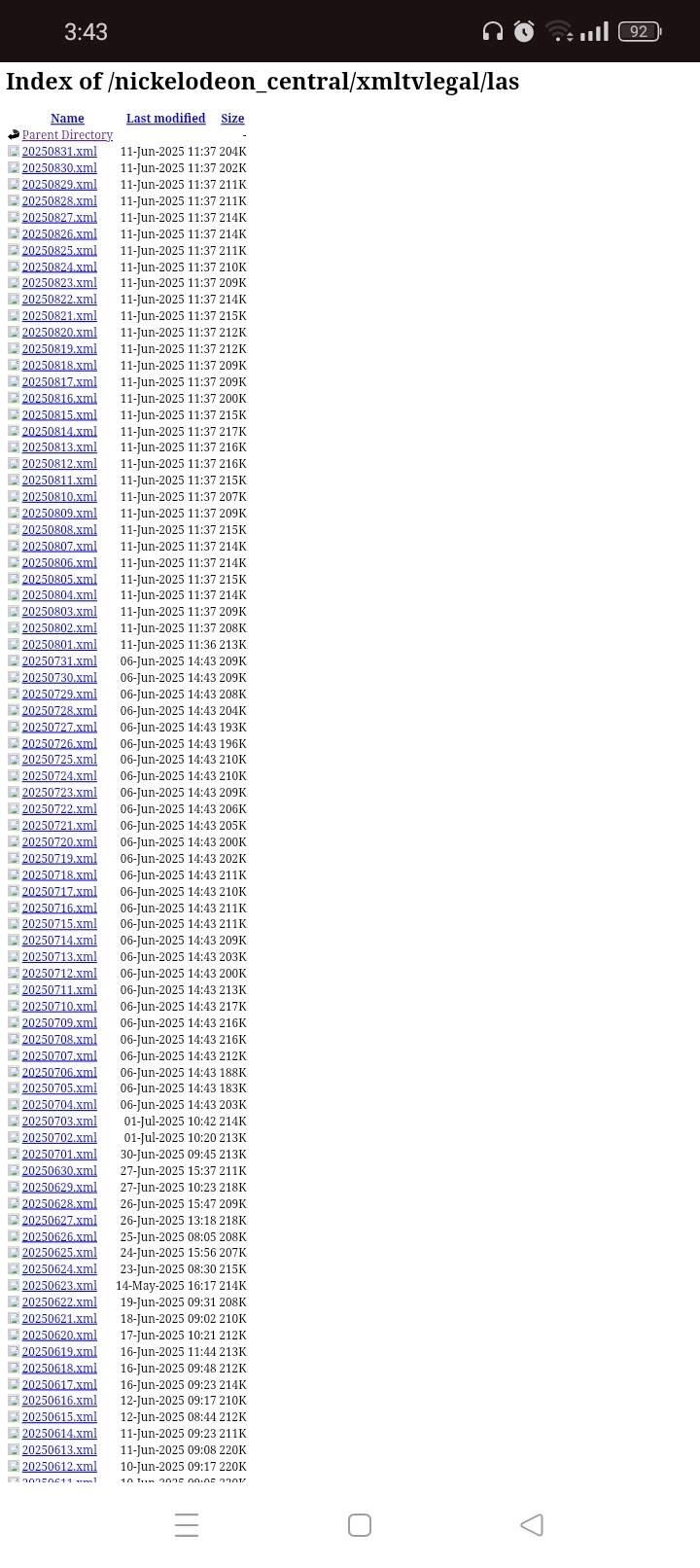Tap the alarm clock icon in status bar
This screenshot has height=1568, width=700.
524,31
